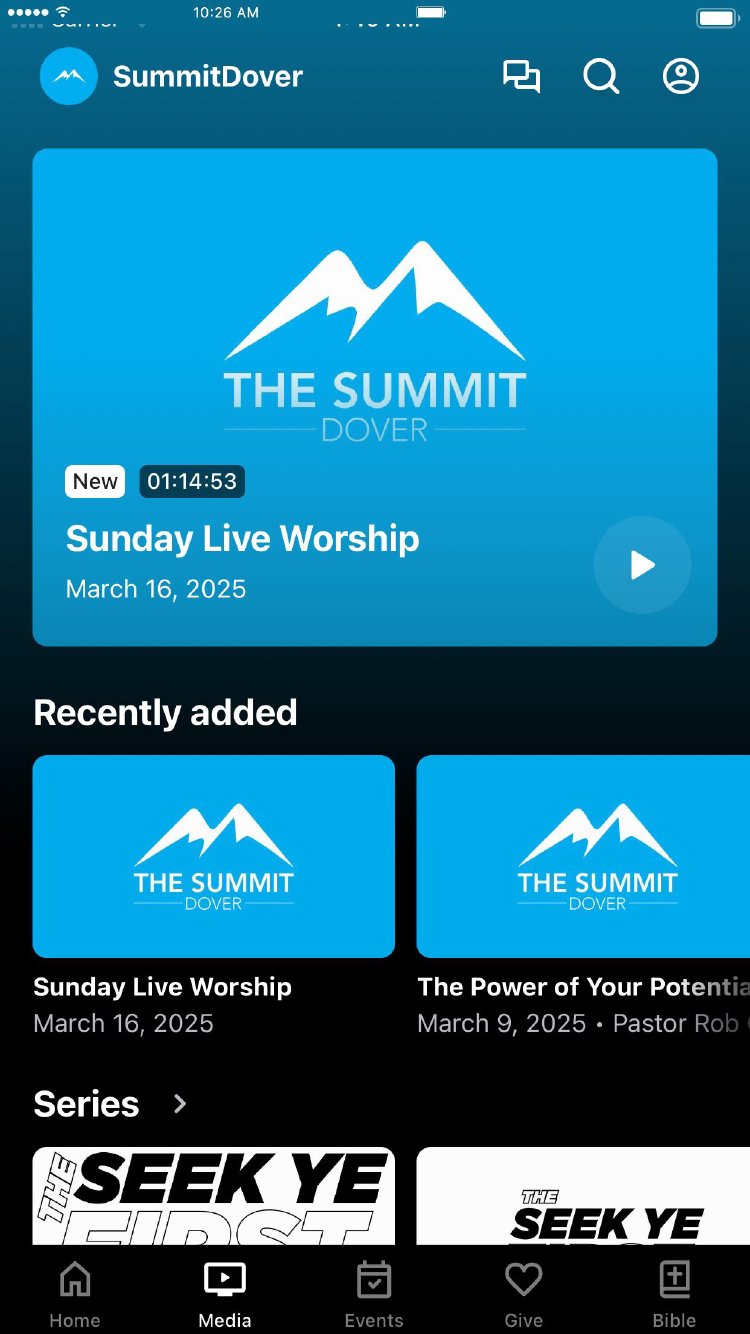The height and width of the screenshot is (1334, 750).
Task: Open the first Seek Ye First series card
Action: (x=213, y=1196)
